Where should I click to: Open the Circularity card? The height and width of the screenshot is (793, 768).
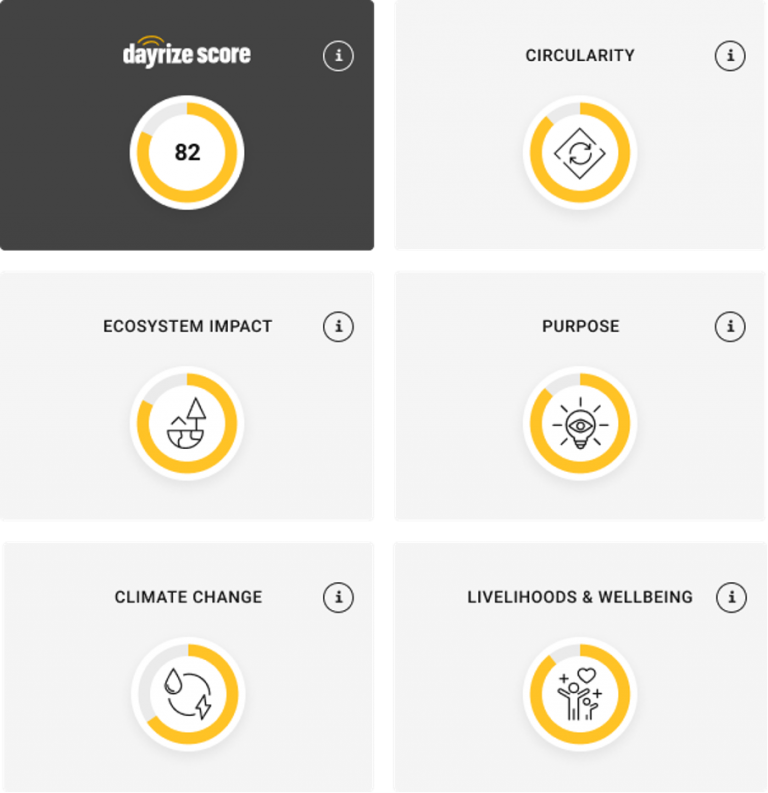(580, 152)
